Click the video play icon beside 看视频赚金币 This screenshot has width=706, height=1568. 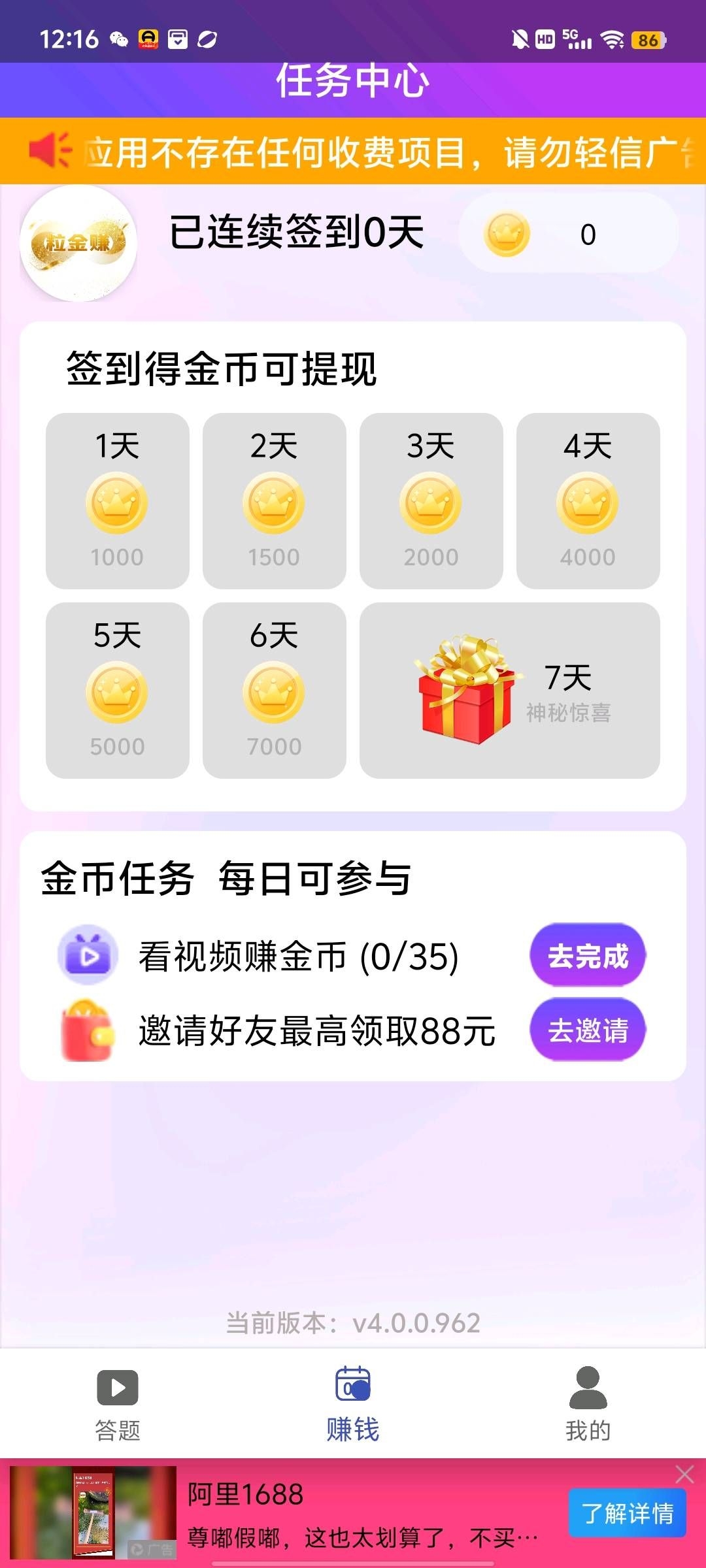tap(89, 955)
